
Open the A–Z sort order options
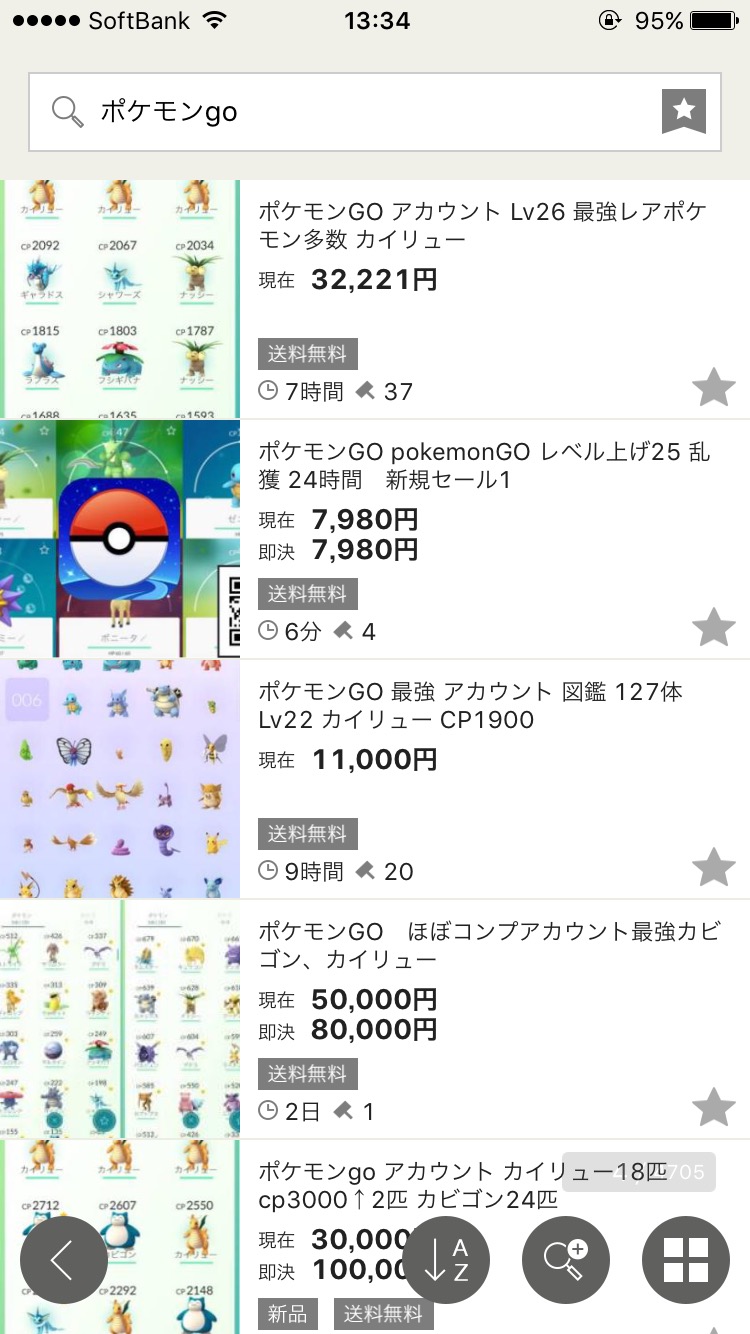[446, 1260]
